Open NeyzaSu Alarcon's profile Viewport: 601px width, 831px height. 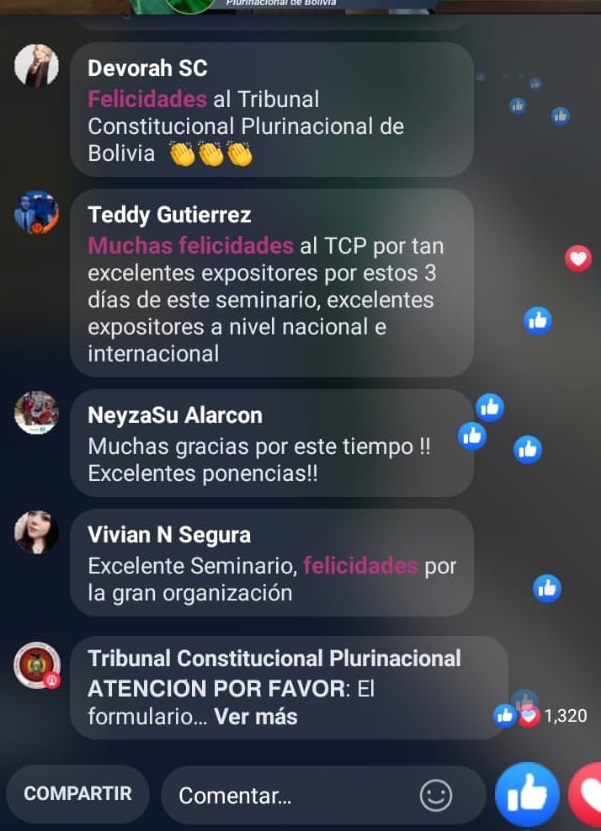tap(36, 413)
